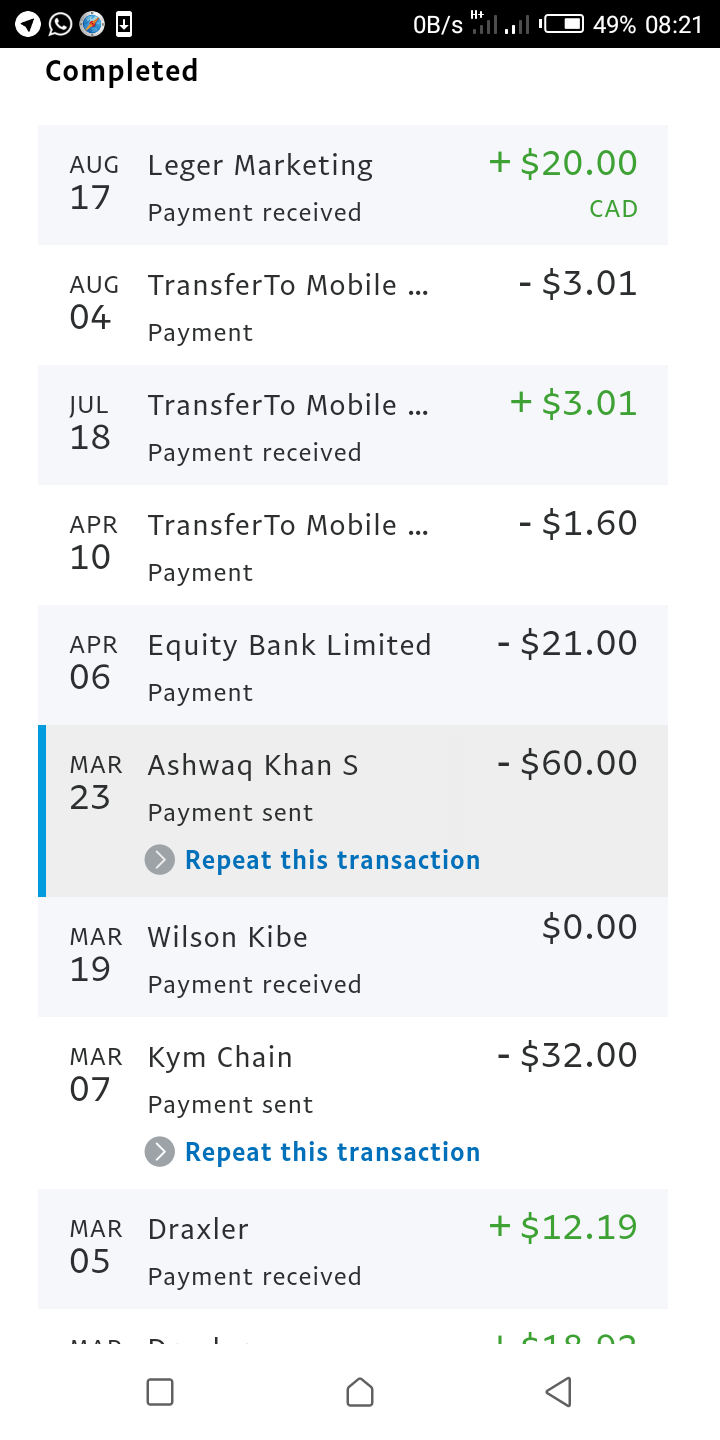Repeat the Kym Chain transaction
The width and height of the screenshot is (720, 1440).
[x=331, y=1152]
